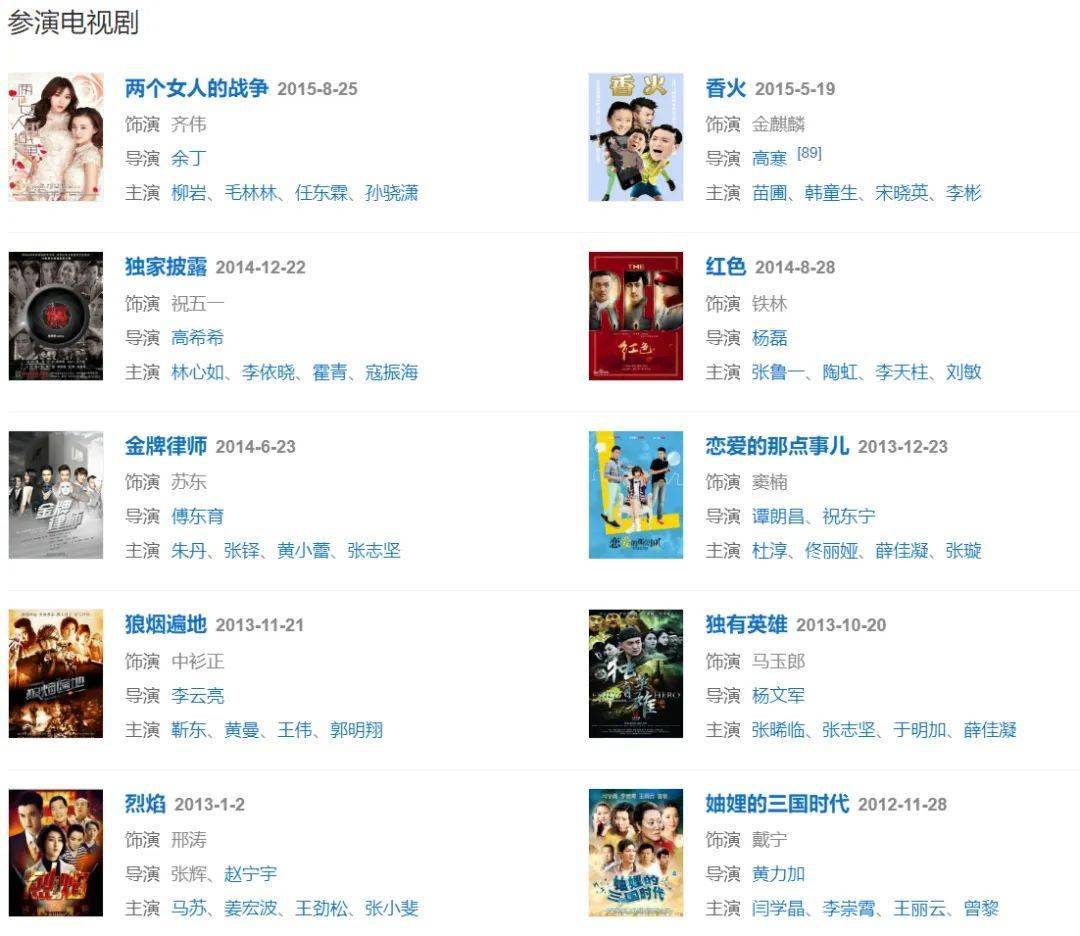Open the 两个女人的战争 title link
The height and width of the screenshot is (936, 1080).
[196, 88]
